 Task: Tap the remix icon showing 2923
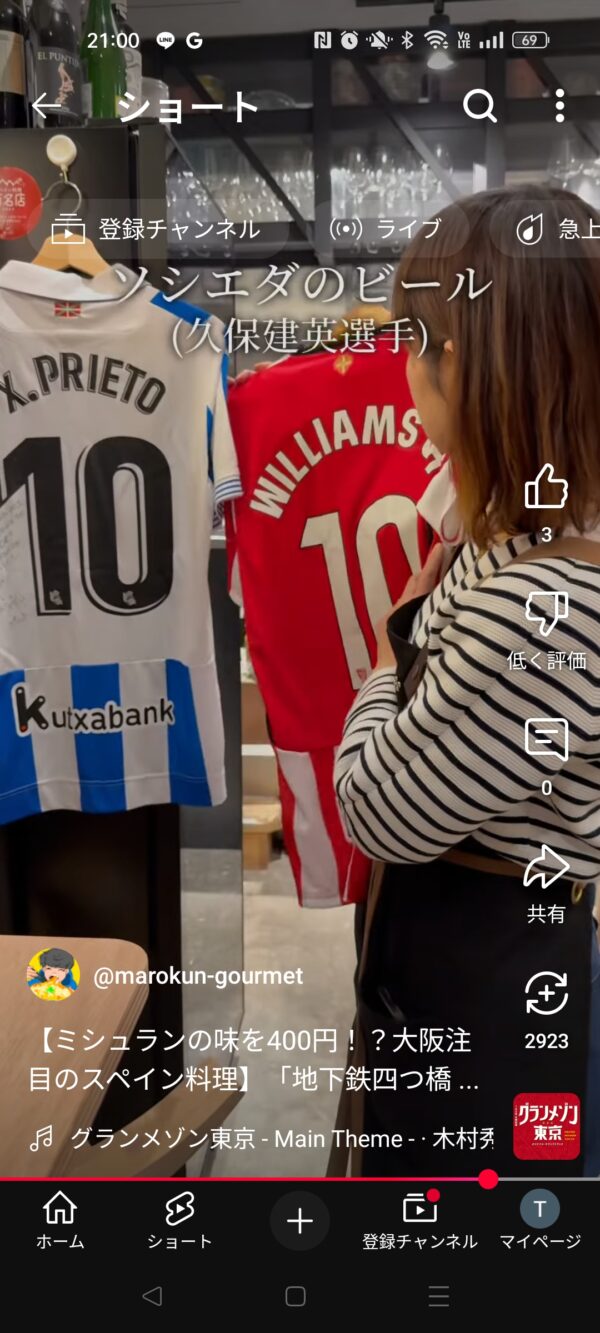[x=546, y=1010]
